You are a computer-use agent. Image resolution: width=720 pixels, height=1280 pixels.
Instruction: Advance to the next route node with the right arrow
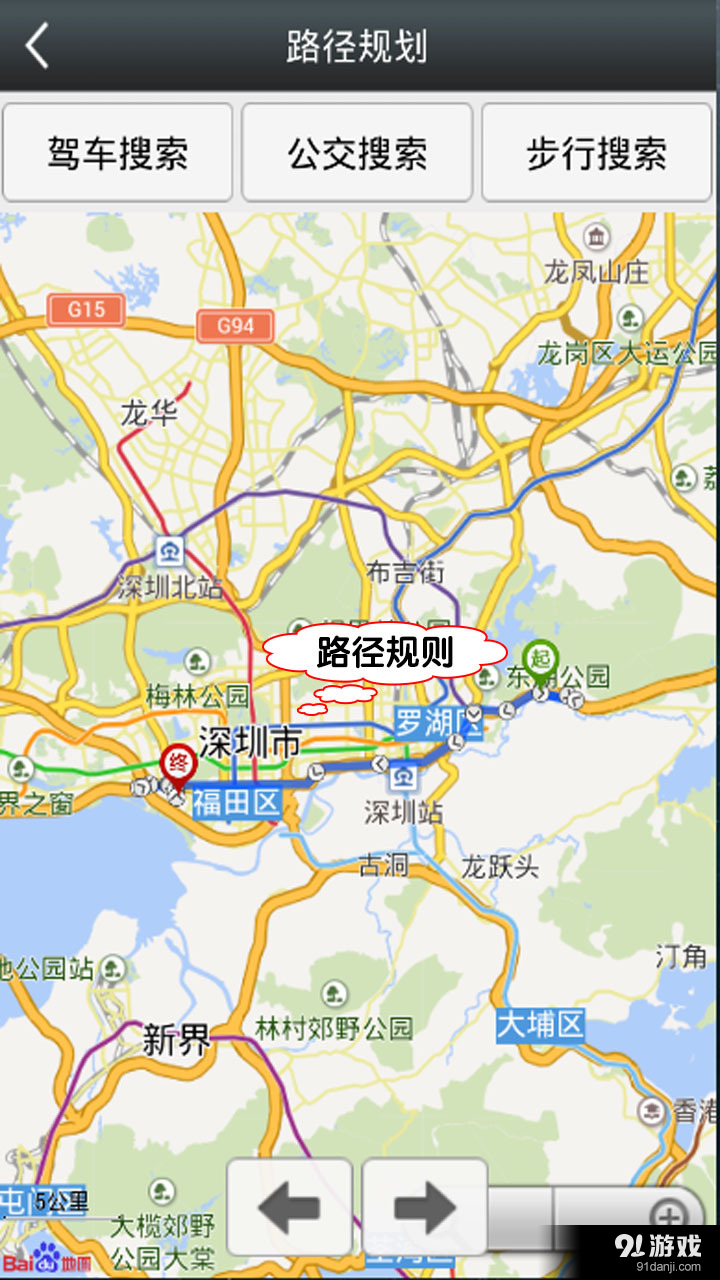425,1208
